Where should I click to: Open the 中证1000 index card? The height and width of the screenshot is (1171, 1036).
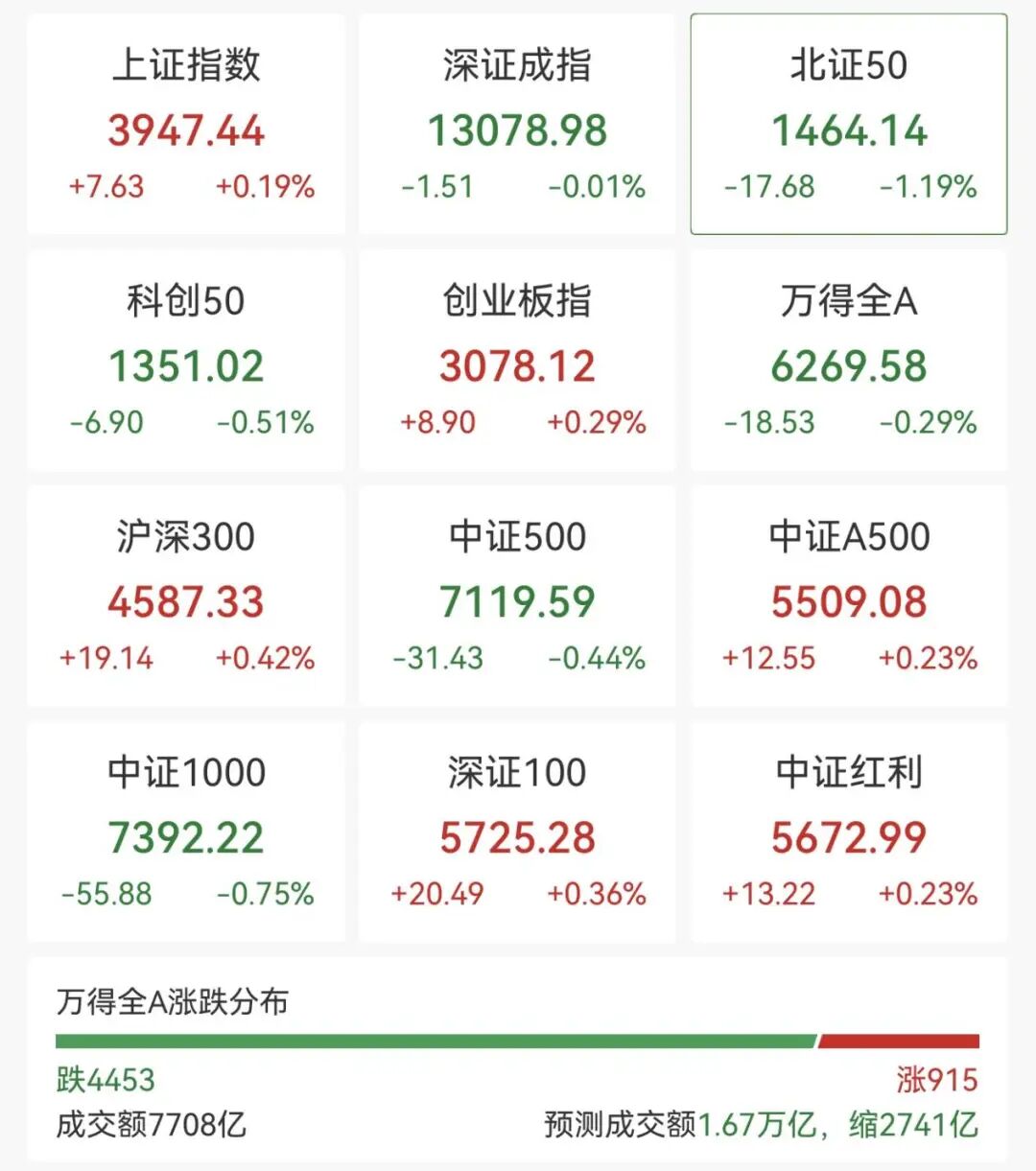186,832
